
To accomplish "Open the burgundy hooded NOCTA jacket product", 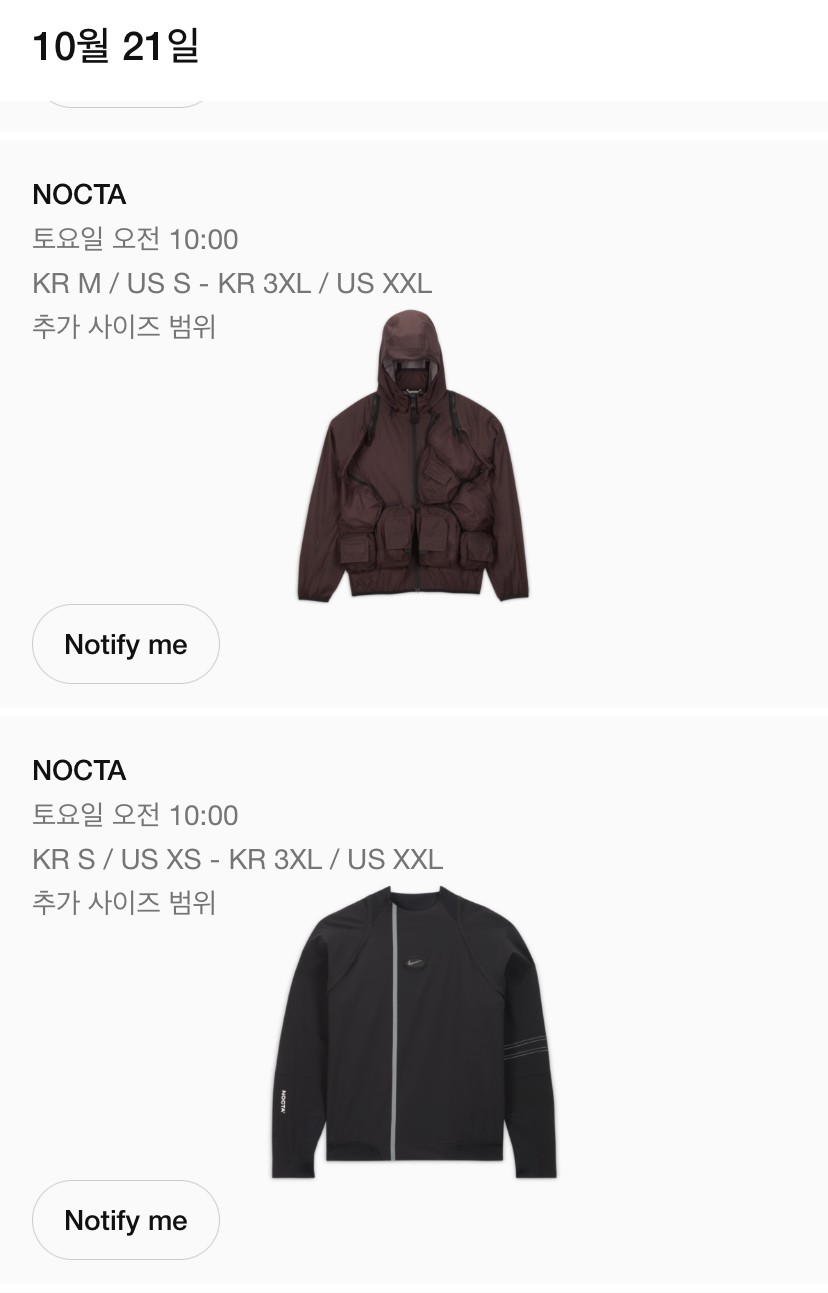I will point(413,460).
